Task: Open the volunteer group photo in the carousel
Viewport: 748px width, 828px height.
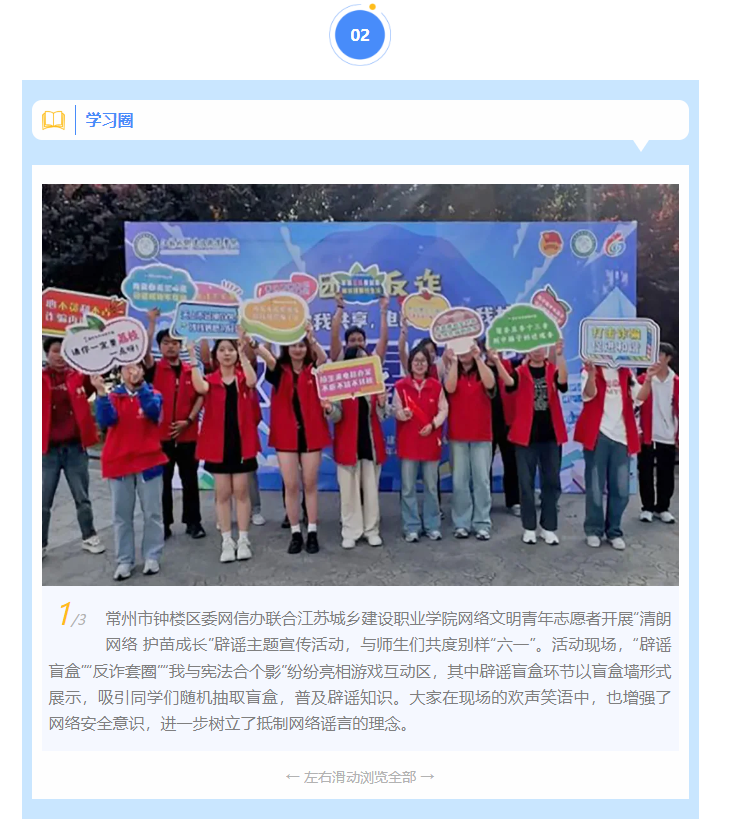Action: (x=360, y=384)
